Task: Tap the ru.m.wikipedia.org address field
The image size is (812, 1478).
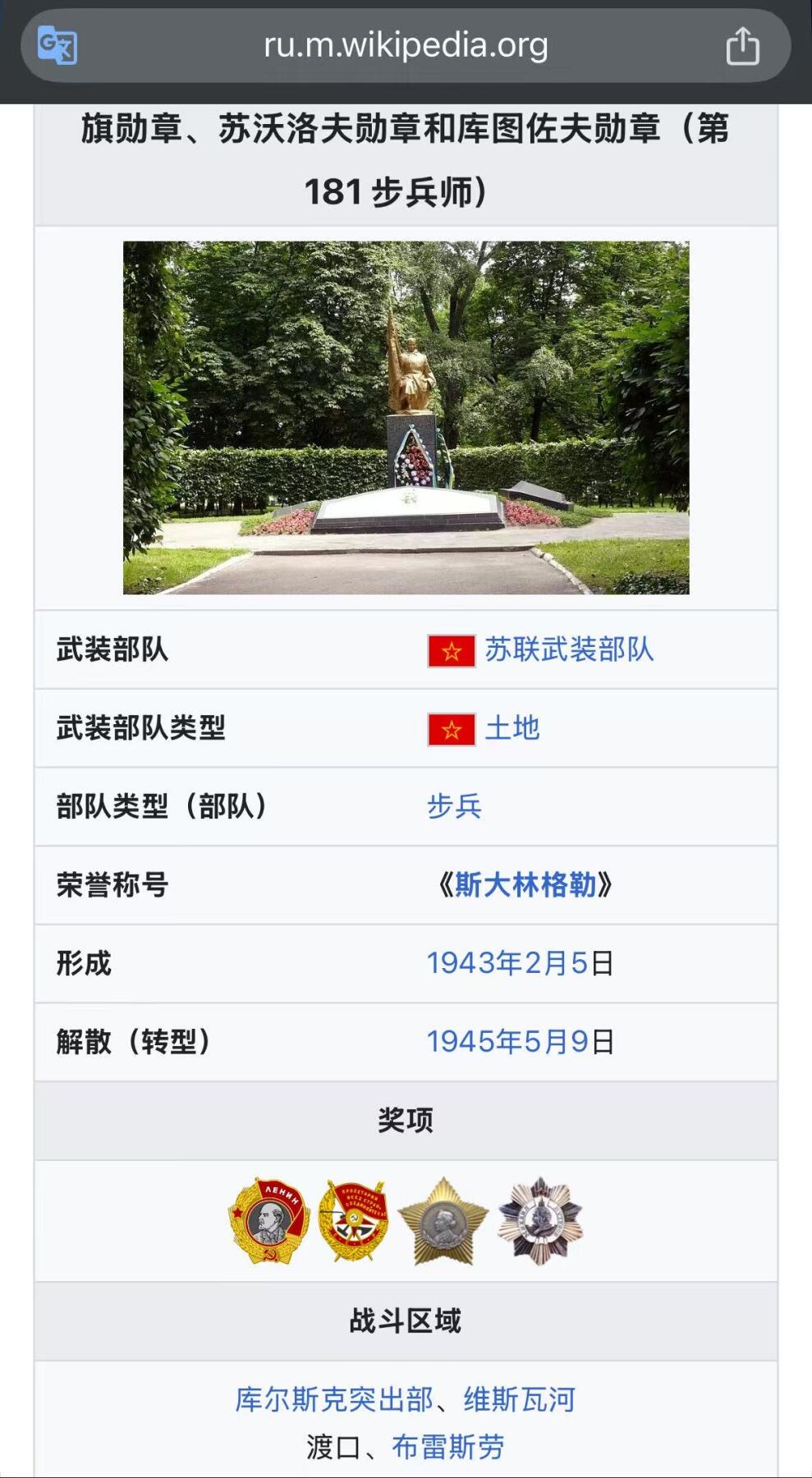Action: pyautogui.click(x=406, y=46)
